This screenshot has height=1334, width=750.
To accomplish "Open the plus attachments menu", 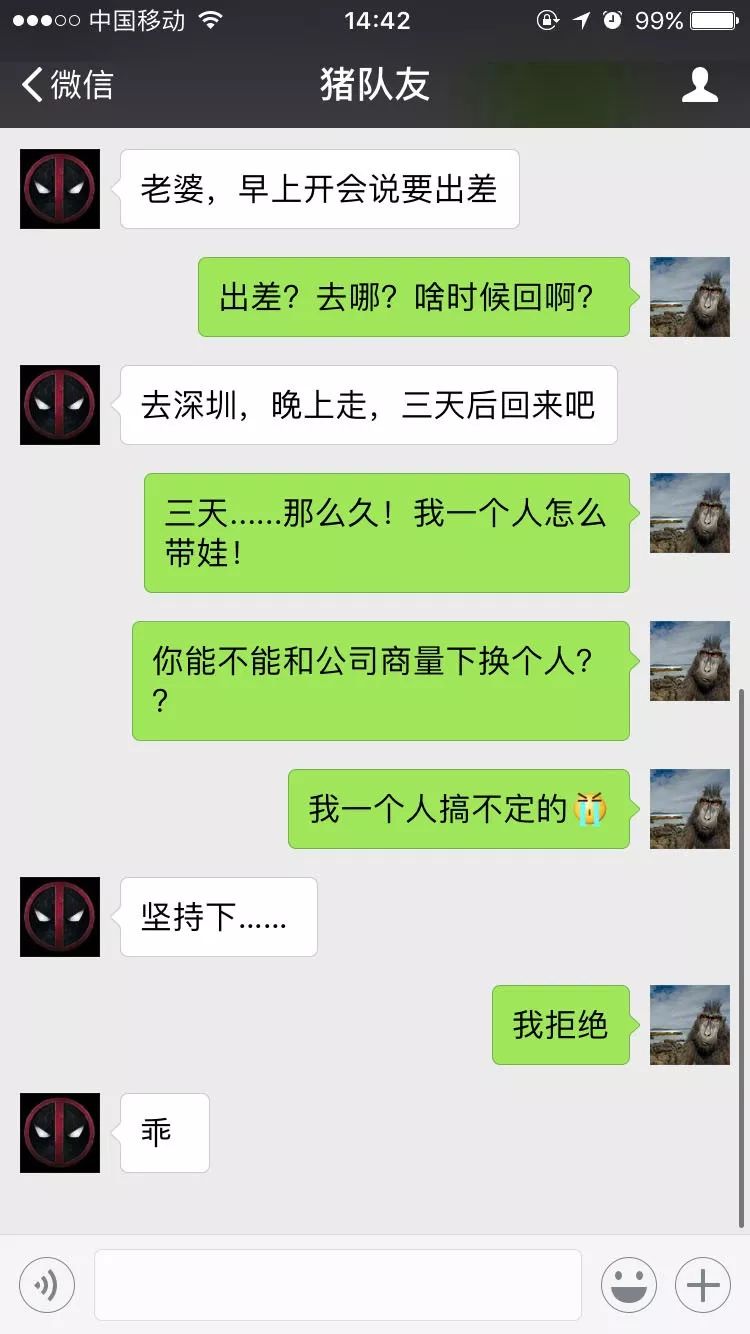I will (703, 1284).
